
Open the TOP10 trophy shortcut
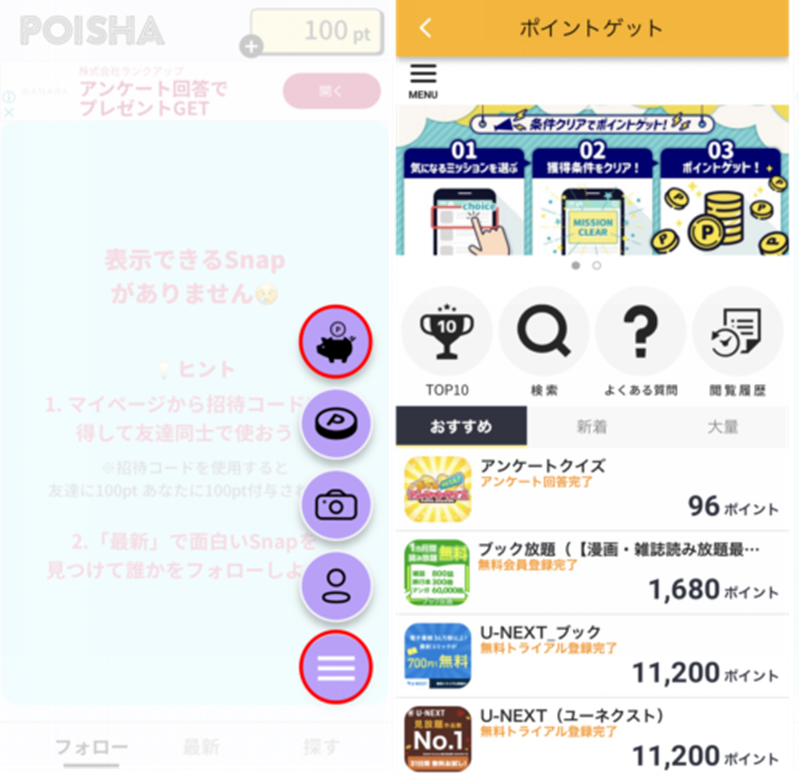pyautogui.click(x=446, y=333)
